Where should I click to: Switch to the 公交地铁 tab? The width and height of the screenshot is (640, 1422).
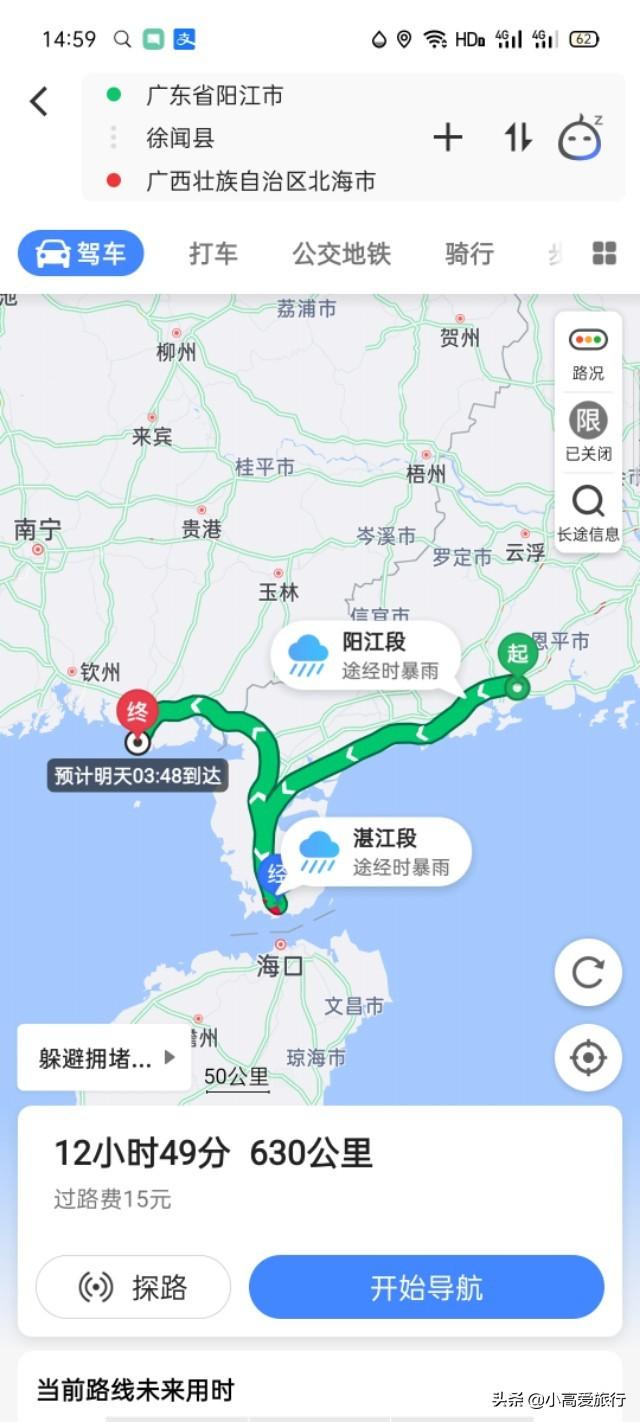[341, 254]
